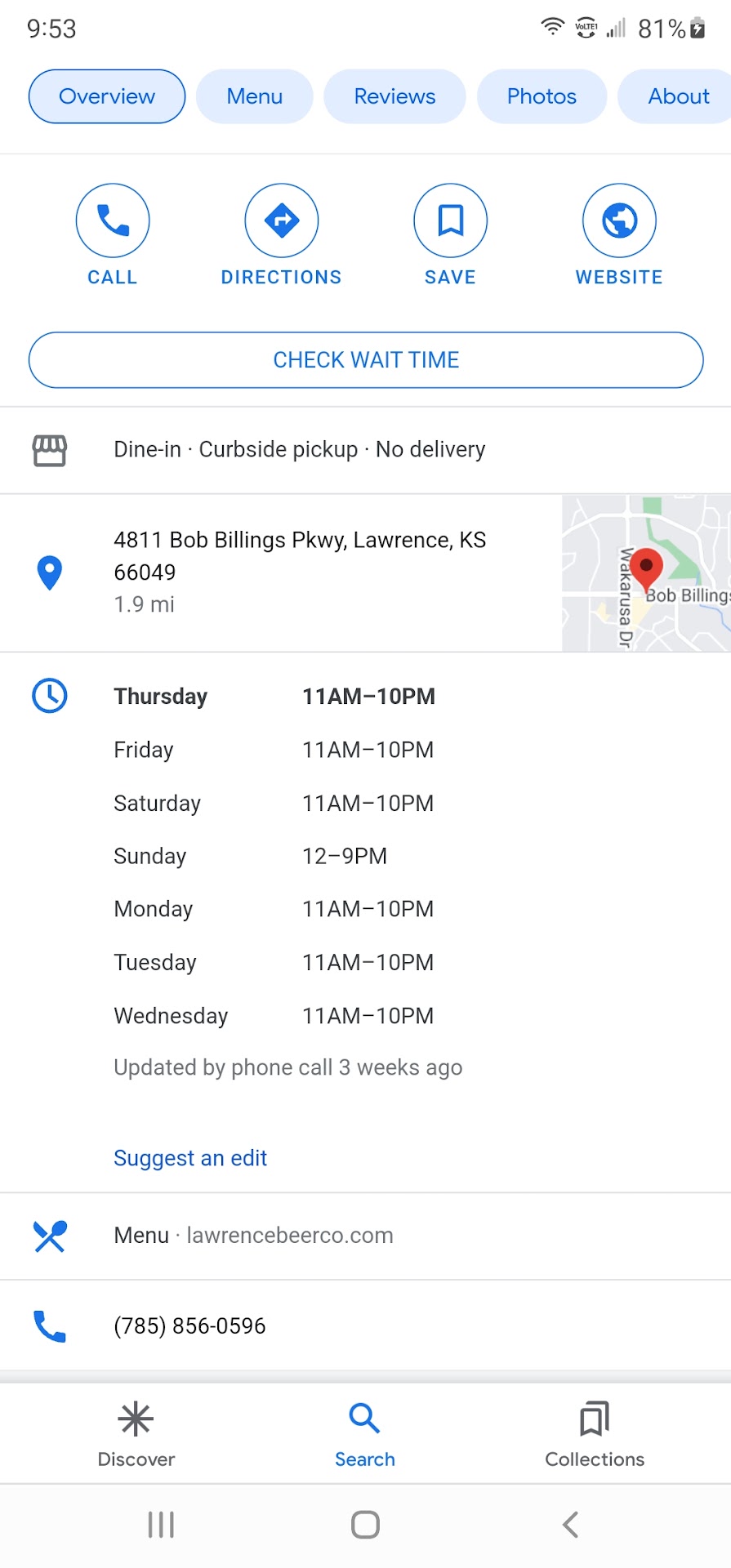Viewport: 731px width, 1568px height.
Task: Select the Overview tab
Action: pyautogui.click(x=107, y=96)
